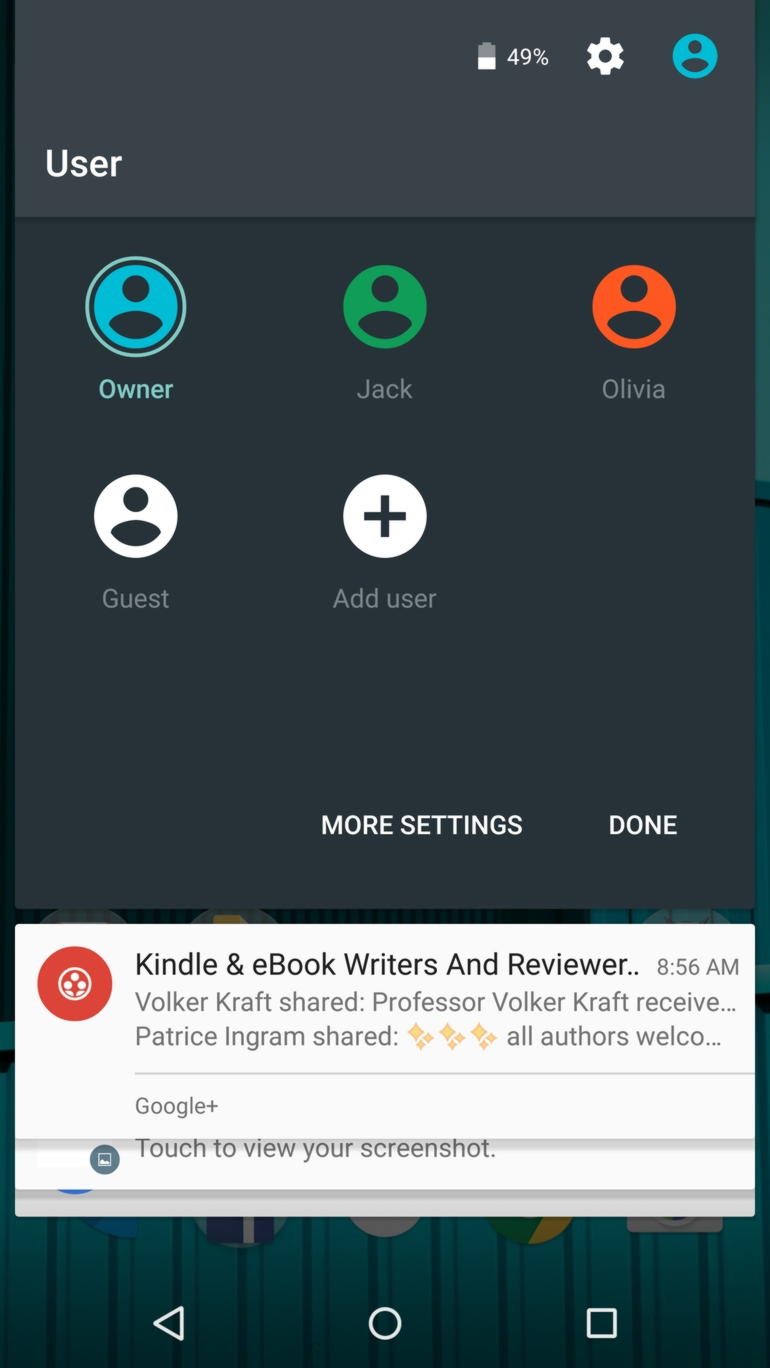Add a new user

pos(385,517)
